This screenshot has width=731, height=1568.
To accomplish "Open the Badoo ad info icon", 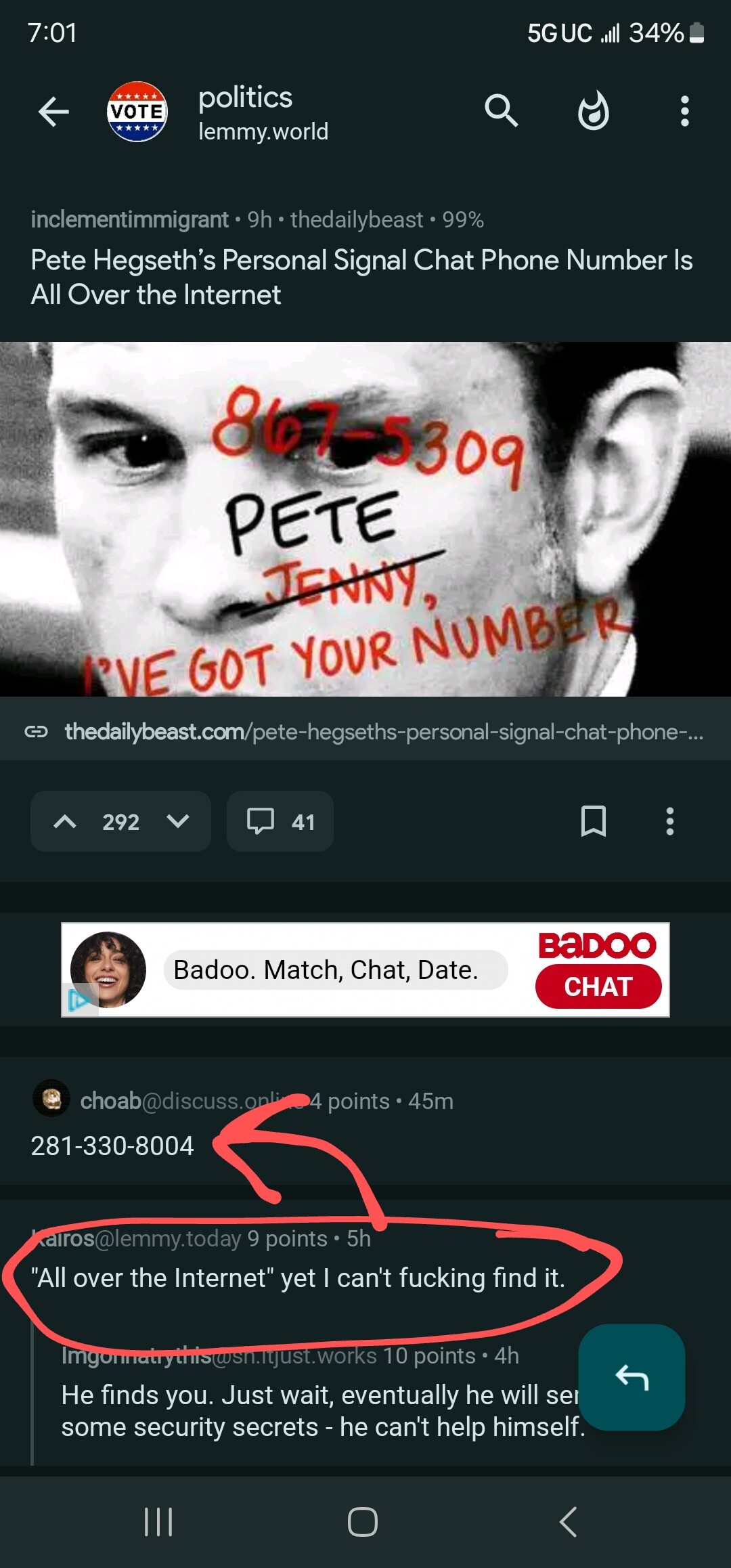I will pyautogui.click(x=79, y=1001).
